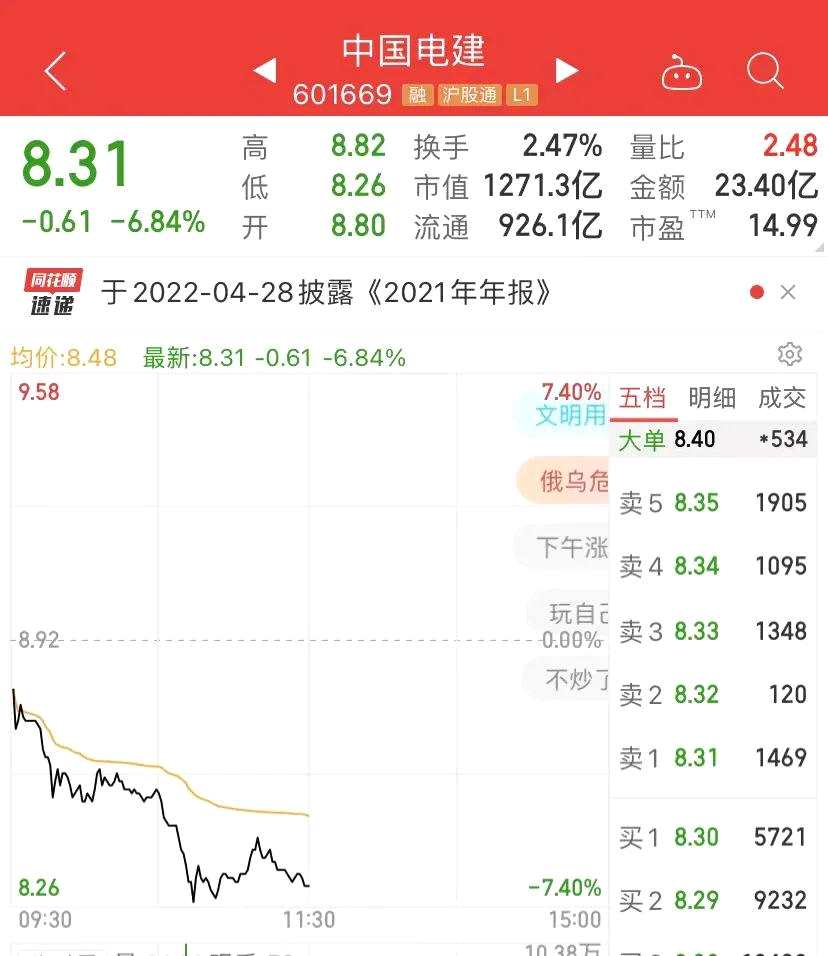
Task: Select the 买2 price 8.29 row
Action: (x=712, y=901)
